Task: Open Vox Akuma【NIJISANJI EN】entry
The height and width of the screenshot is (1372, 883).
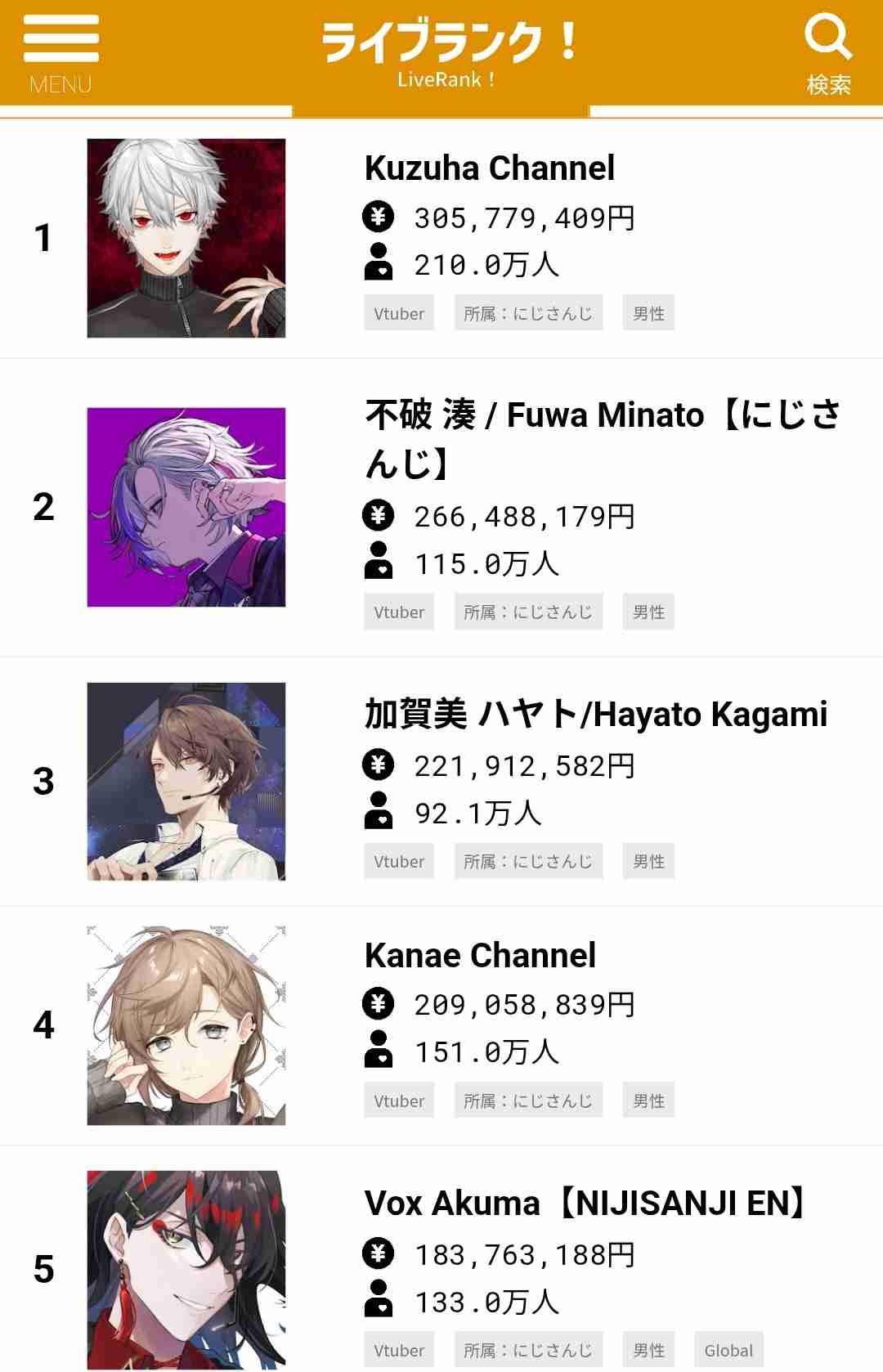Action: 585,1204
